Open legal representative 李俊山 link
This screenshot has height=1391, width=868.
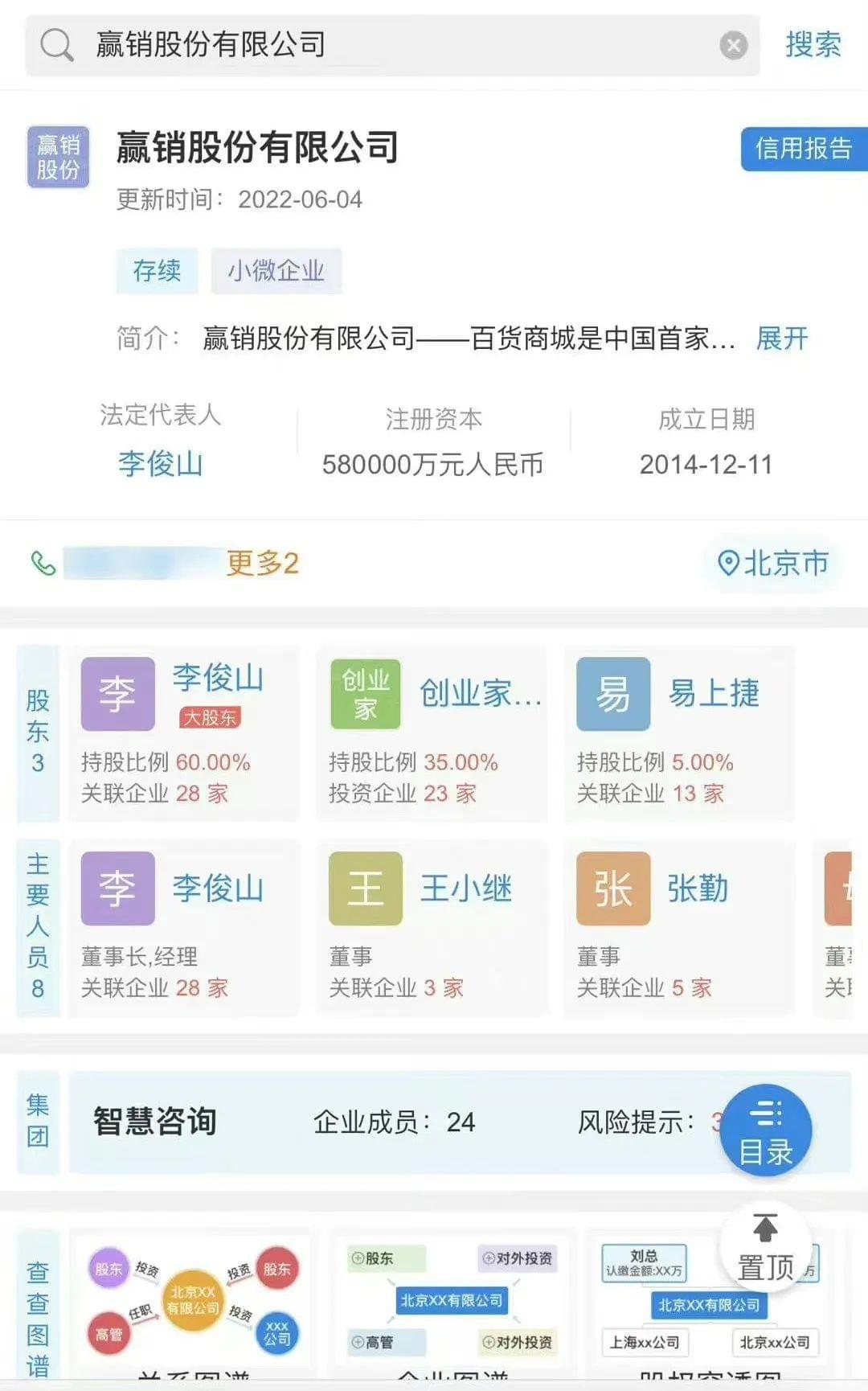pyautogui.click(x=160, y=464)
